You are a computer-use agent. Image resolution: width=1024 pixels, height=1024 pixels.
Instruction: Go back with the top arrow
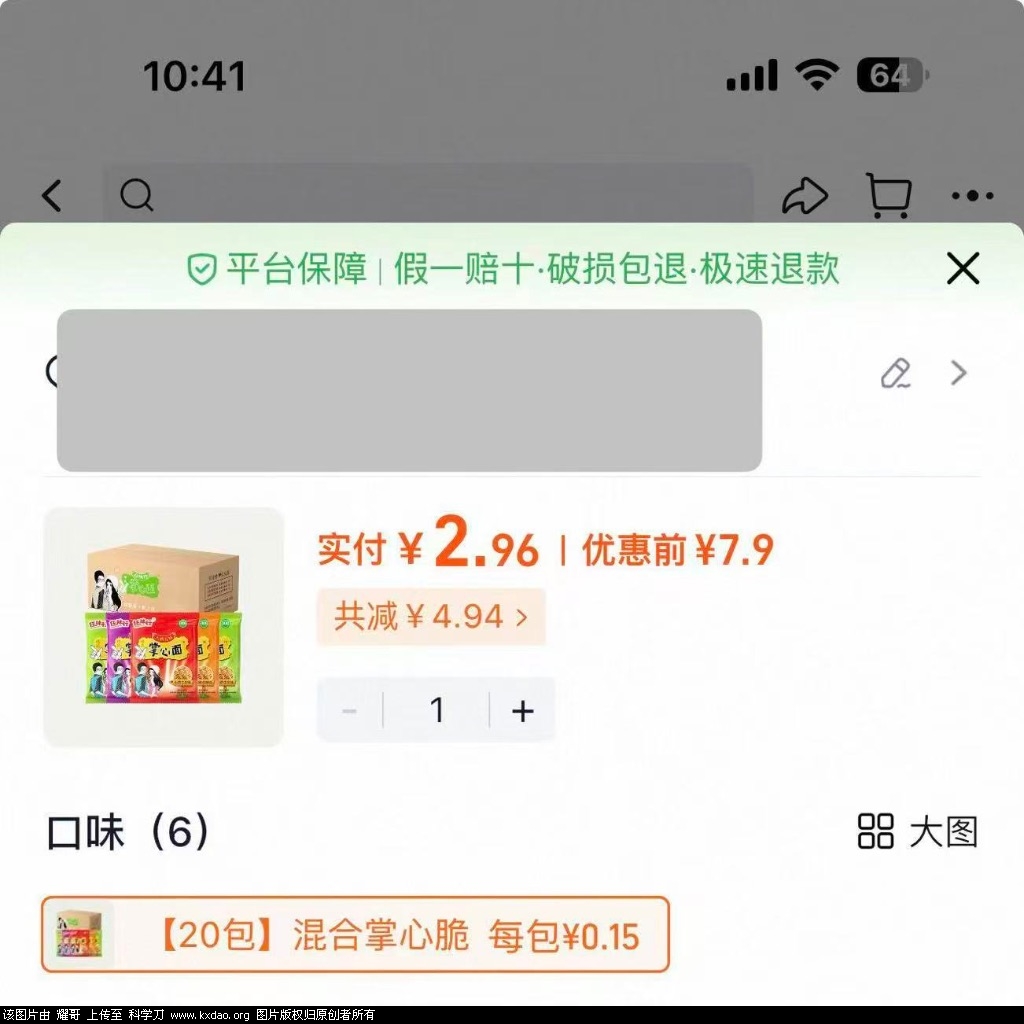[52, 196]
